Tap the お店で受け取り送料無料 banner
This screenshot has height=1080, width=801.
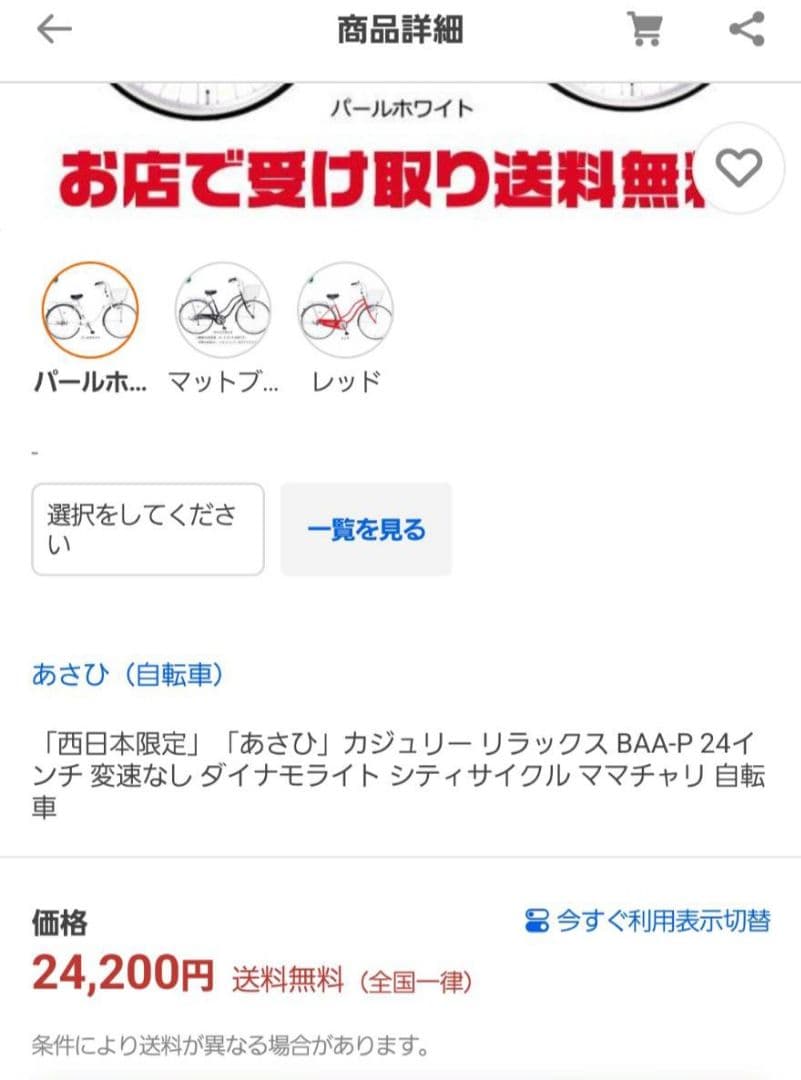[350, 175]
